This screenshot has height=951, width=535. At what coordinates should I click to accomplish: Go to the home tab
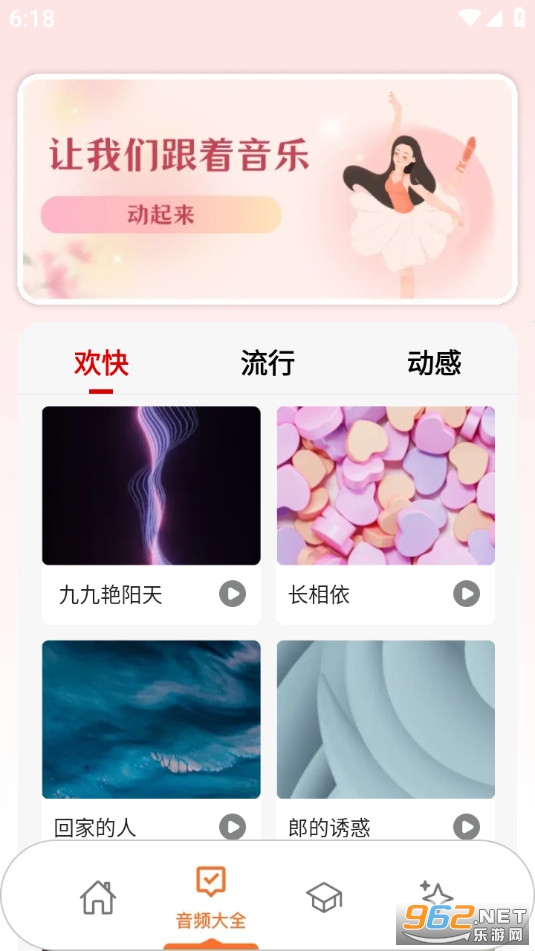click(x=98, y=898)
